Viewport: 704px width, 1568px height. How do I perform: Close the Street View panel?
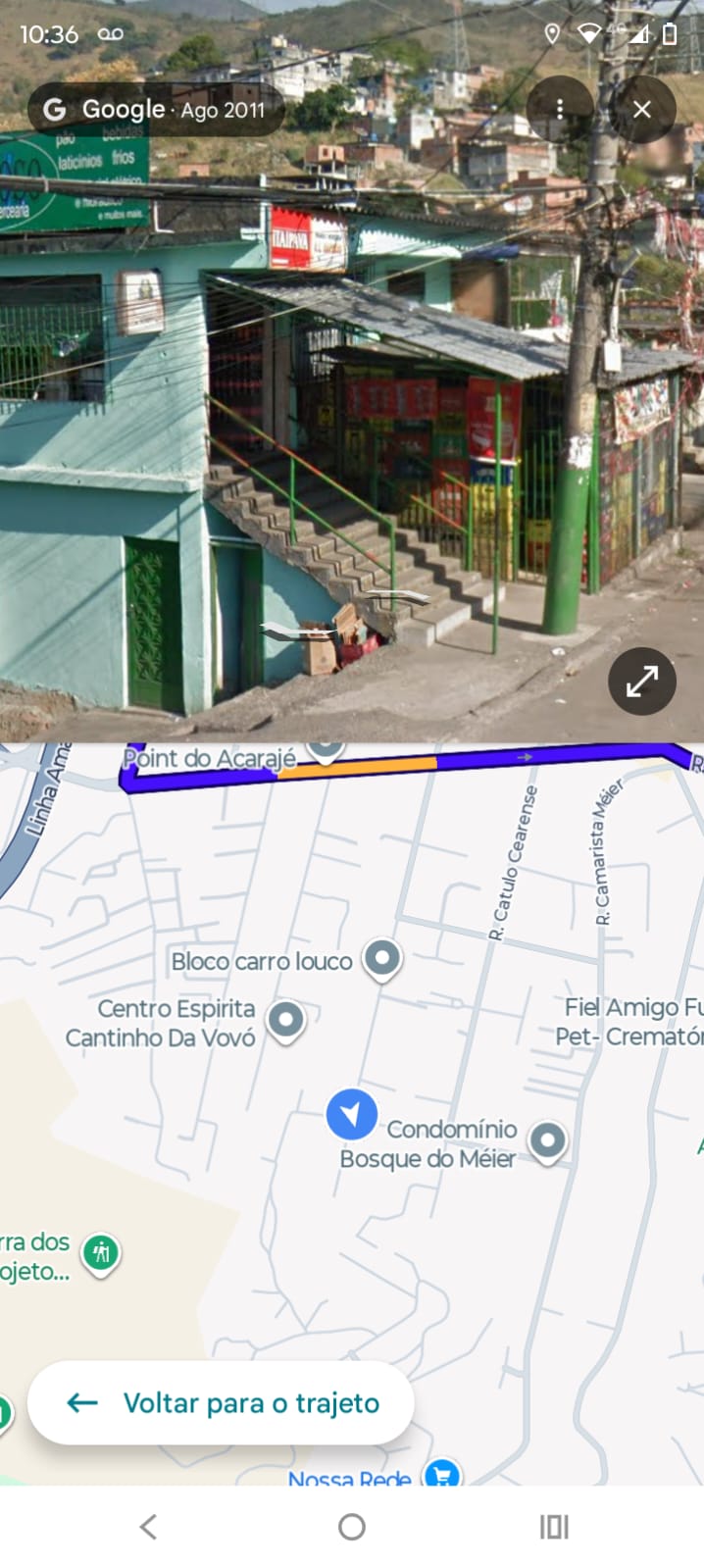(x=642, y=109)
